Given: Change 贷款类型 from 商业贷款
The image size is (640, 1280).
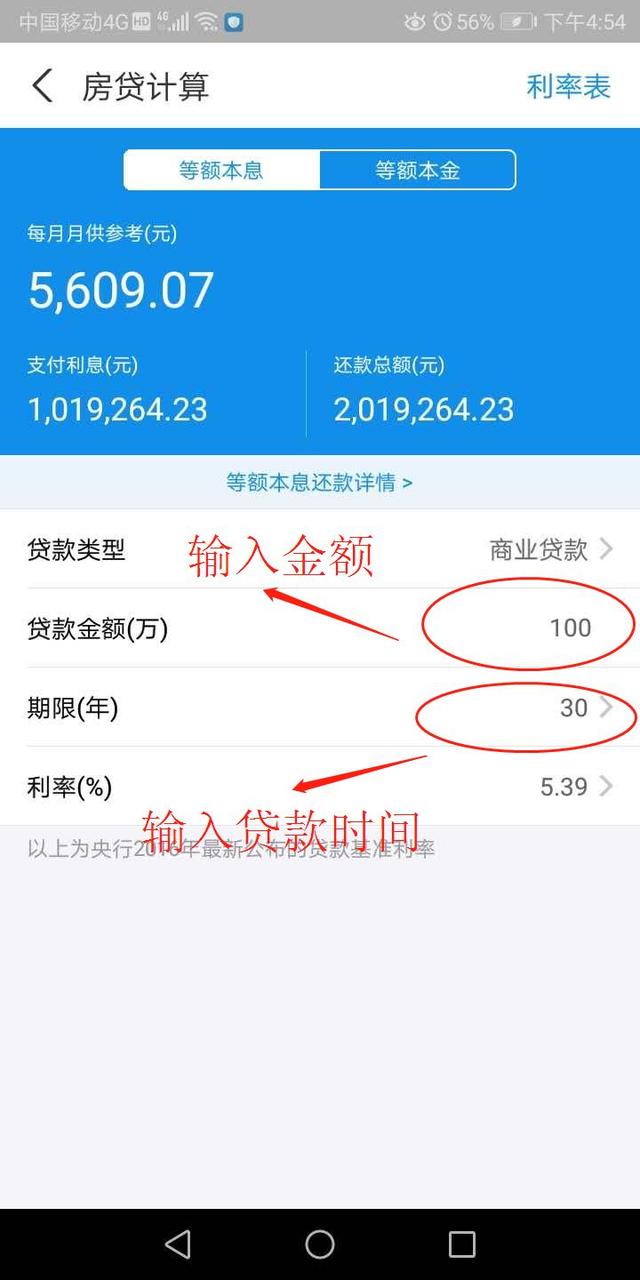Looking at the screenshot, I should point(549,549).
